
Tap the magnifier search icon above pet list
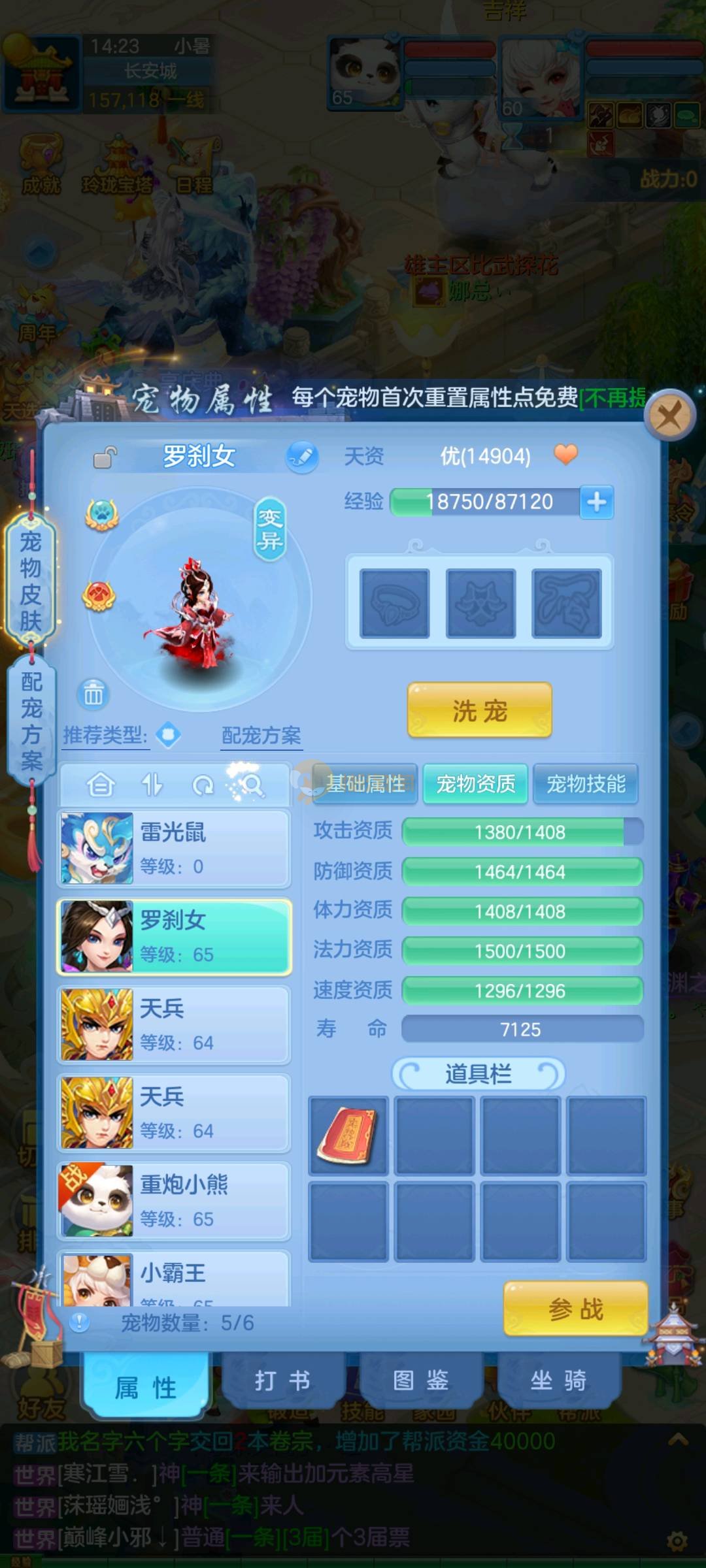point(250,785)
